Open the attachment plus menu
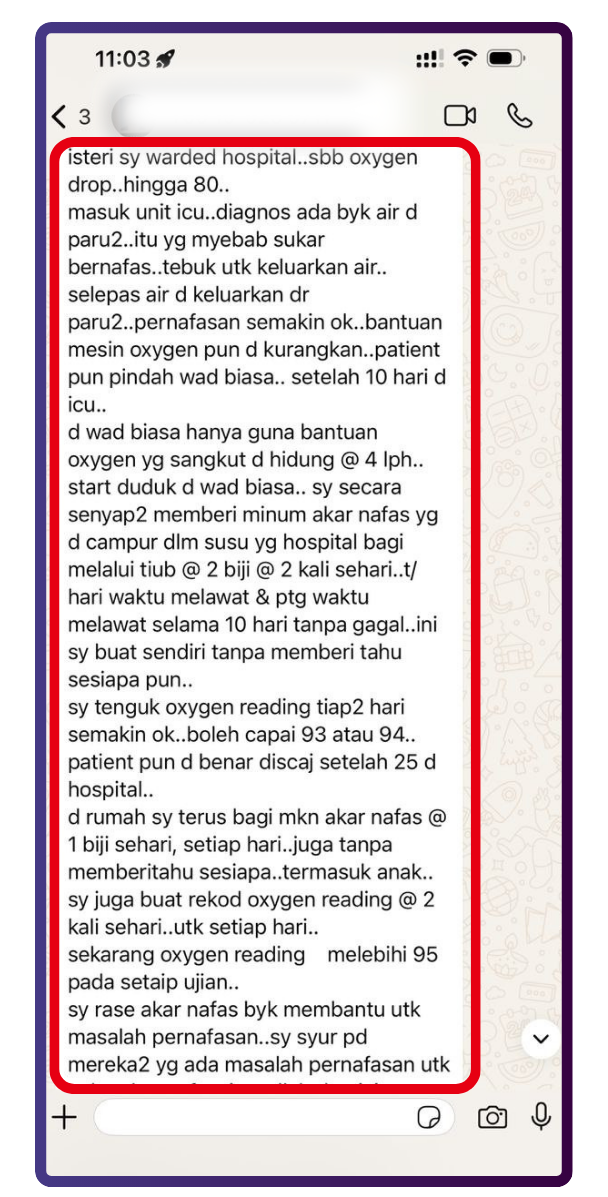The image size is (608, 1197). 65,1117
